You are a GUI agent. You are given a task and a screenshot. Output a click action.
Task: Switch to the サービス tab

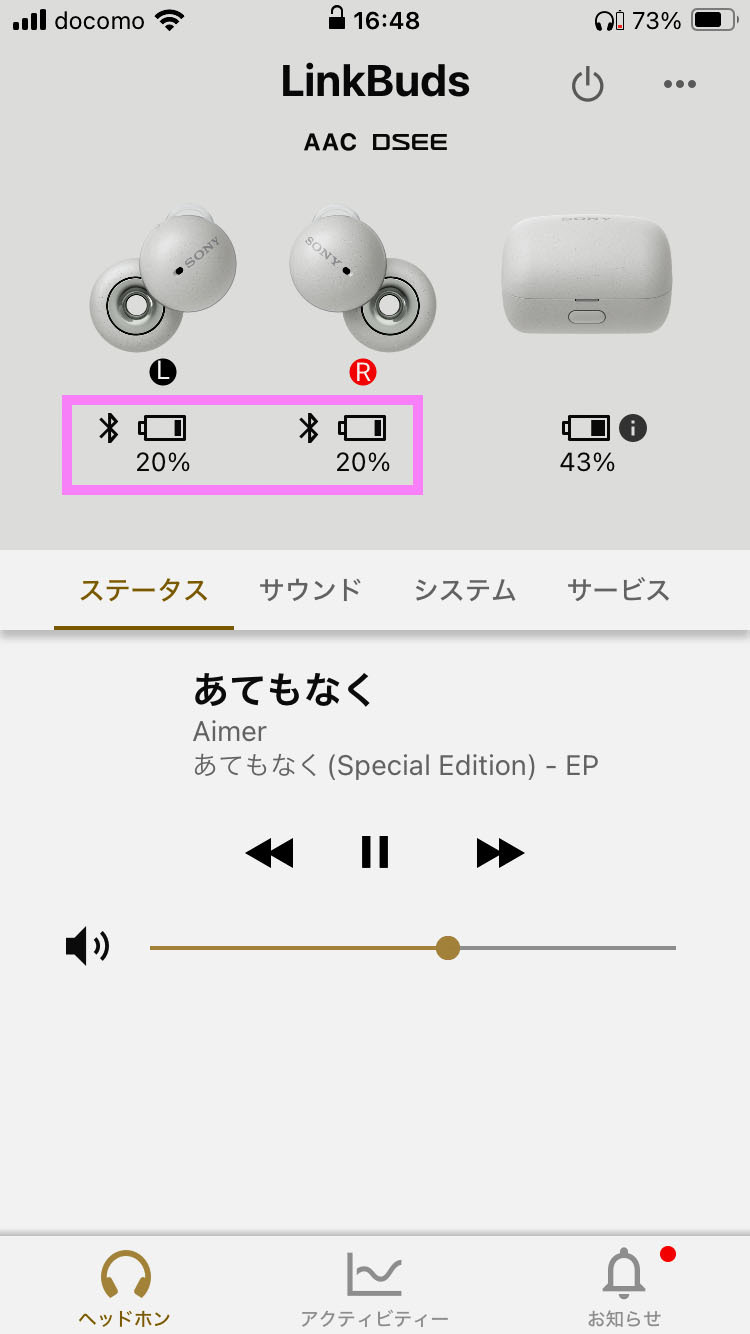click(618, 590)
